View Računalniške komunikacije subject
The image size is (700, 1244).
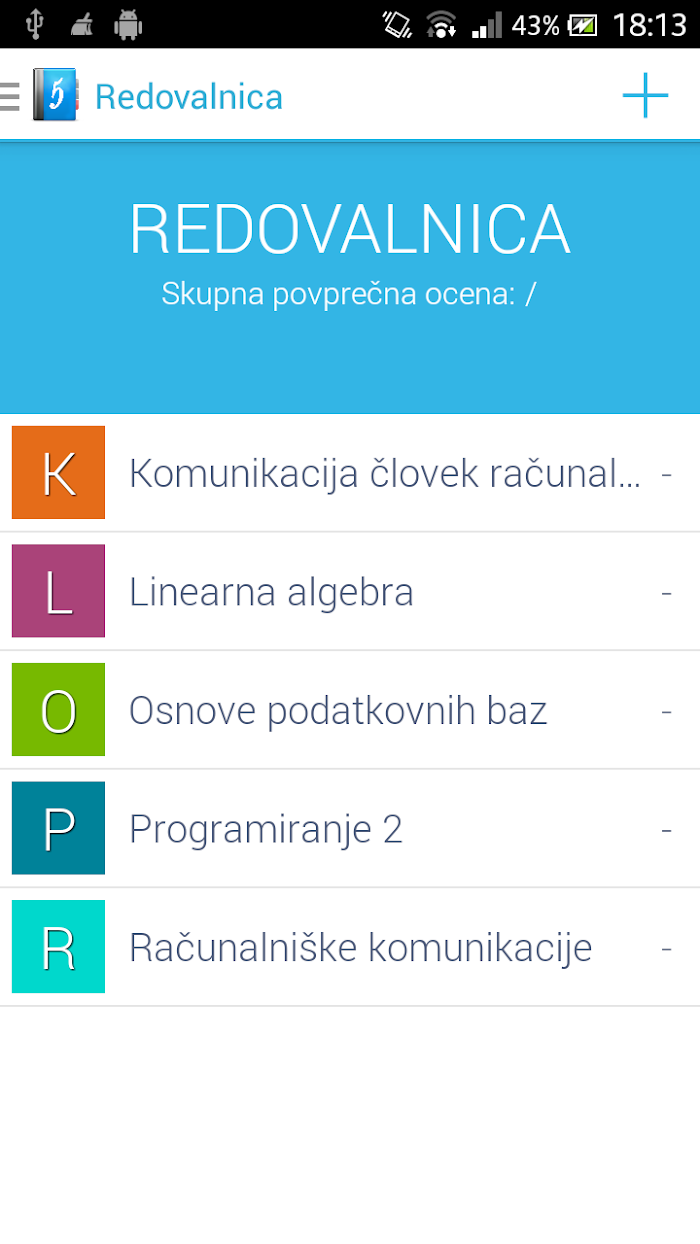[x=350, y=947]
